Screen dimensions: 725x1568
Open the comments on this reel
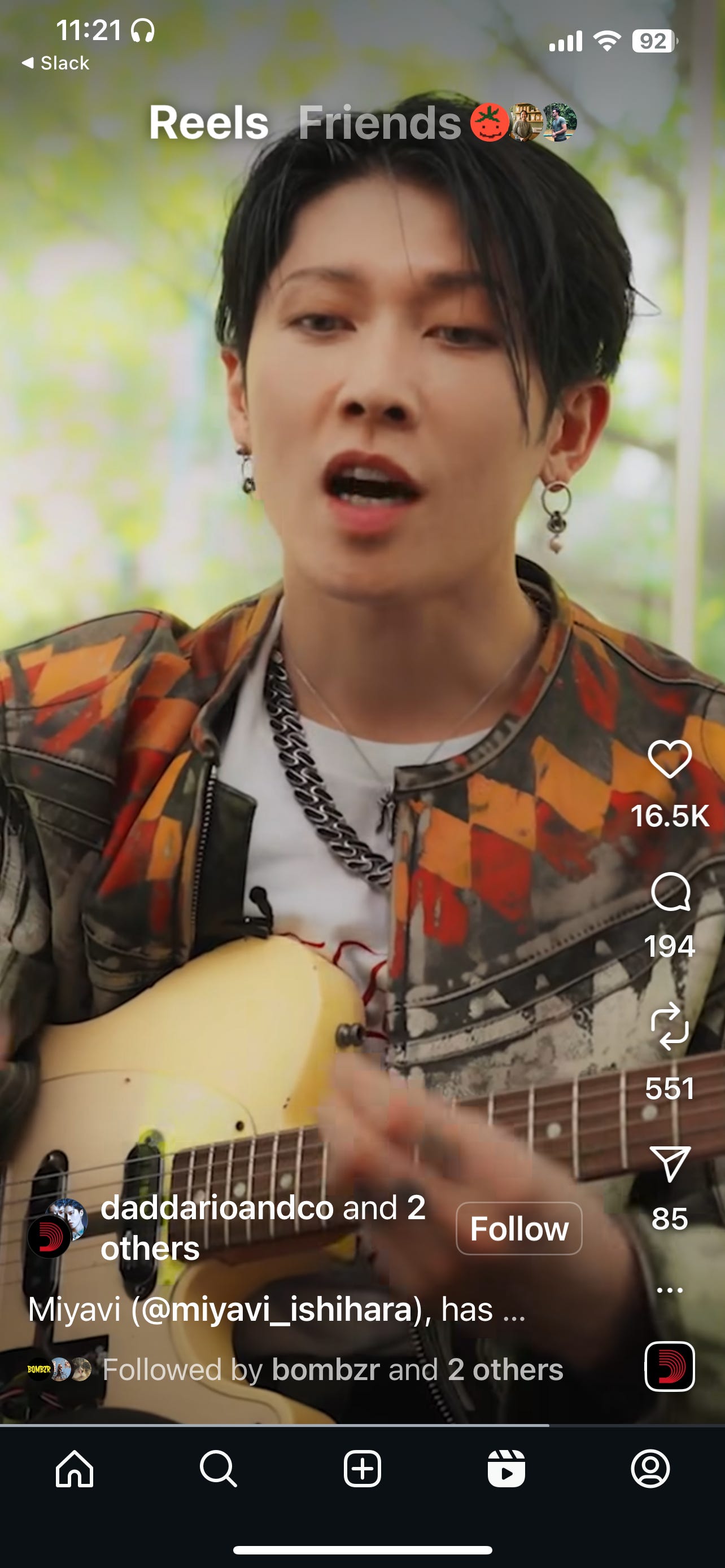tap(670, 892)
